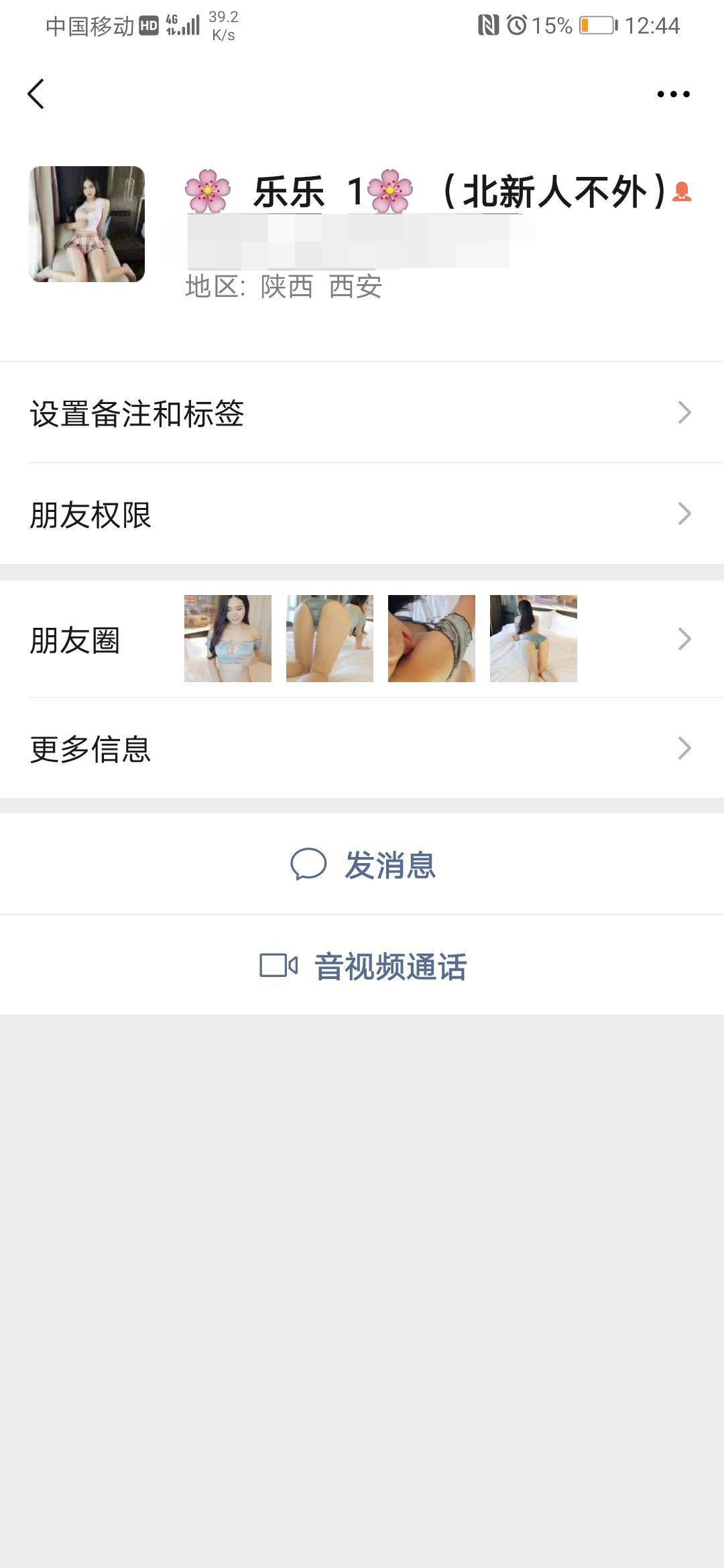Open the three-dot overflow menu

click(x=673, y=94)
